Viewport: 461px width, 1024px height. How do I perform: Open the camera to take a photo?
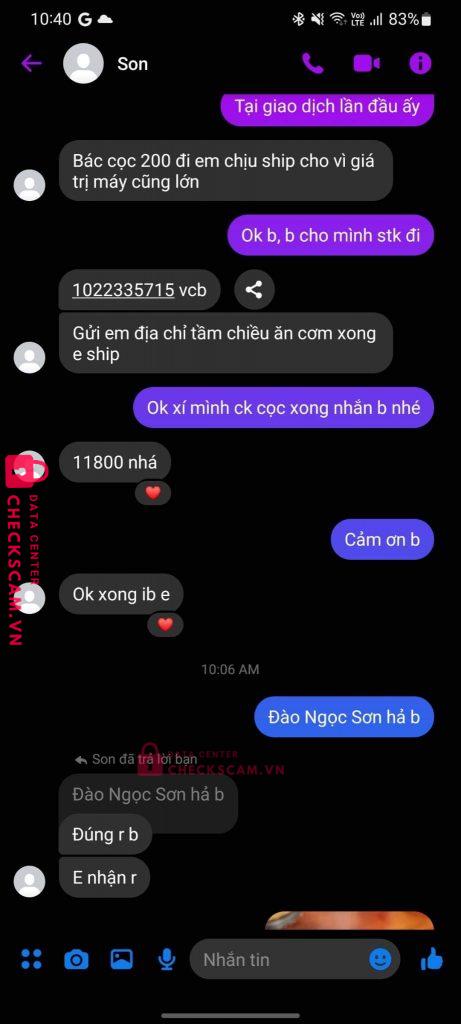76,959
